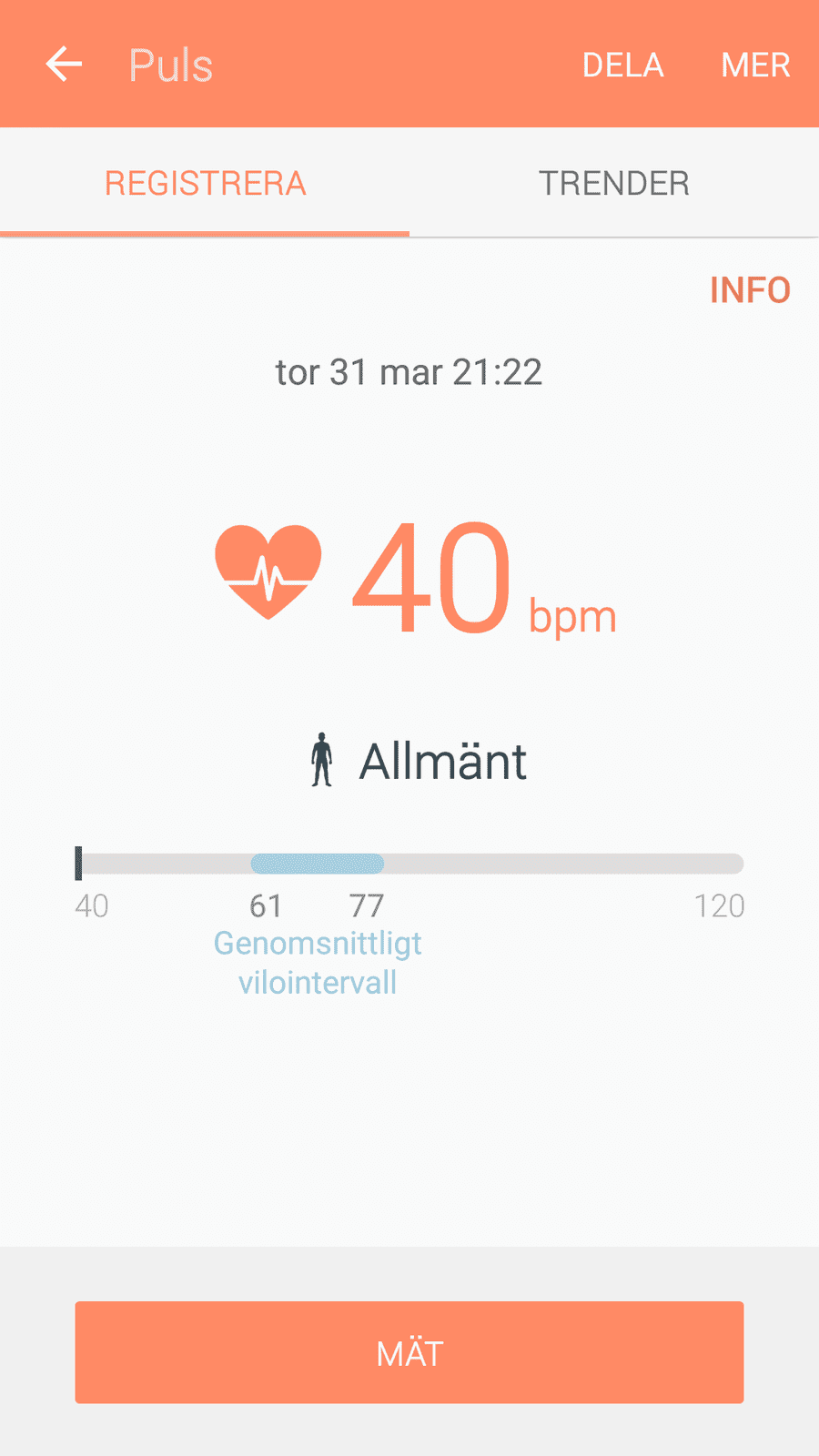Open the MER options menu
The width and height of the screenshot is (819, 1456).
point(755,66)
